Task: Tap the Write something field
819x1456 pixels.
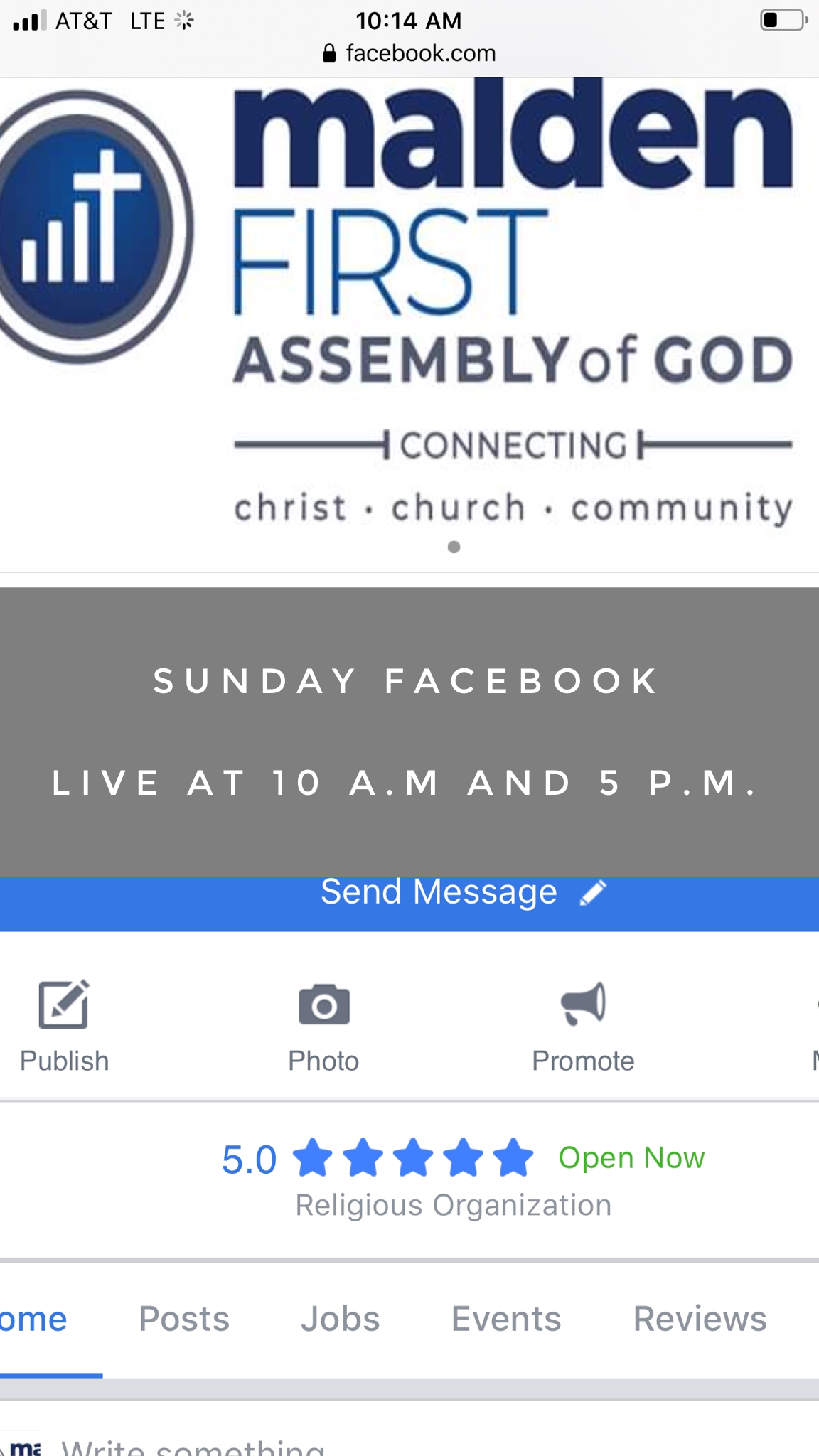Action: point(193,1446)
